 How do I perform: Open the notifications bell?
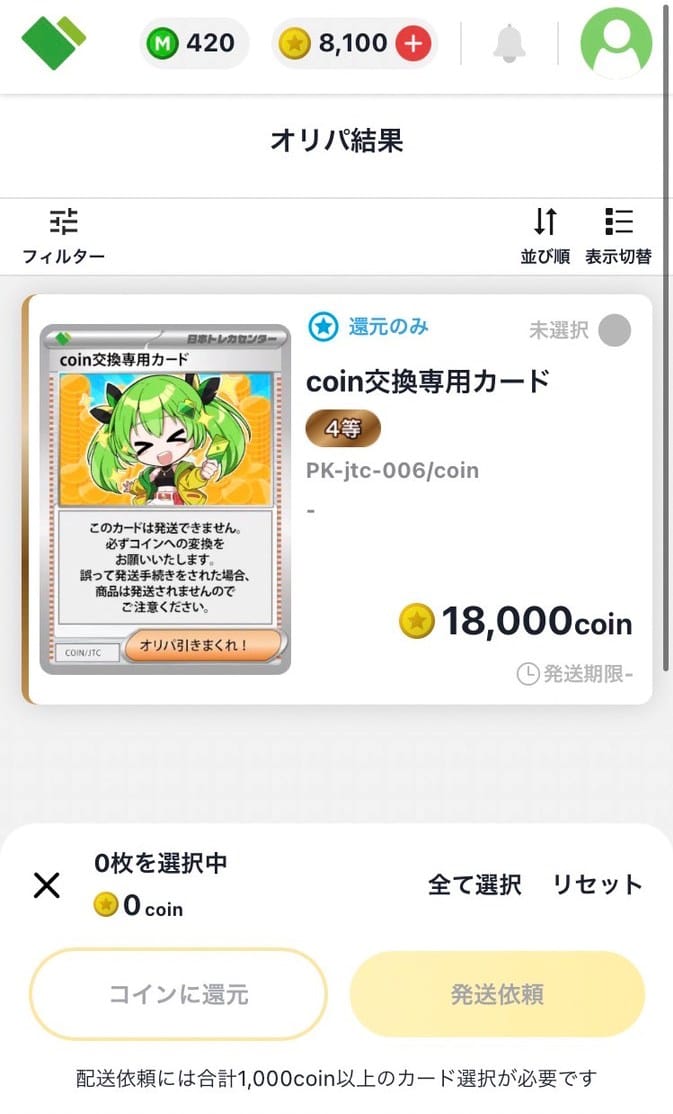point(509,43)
